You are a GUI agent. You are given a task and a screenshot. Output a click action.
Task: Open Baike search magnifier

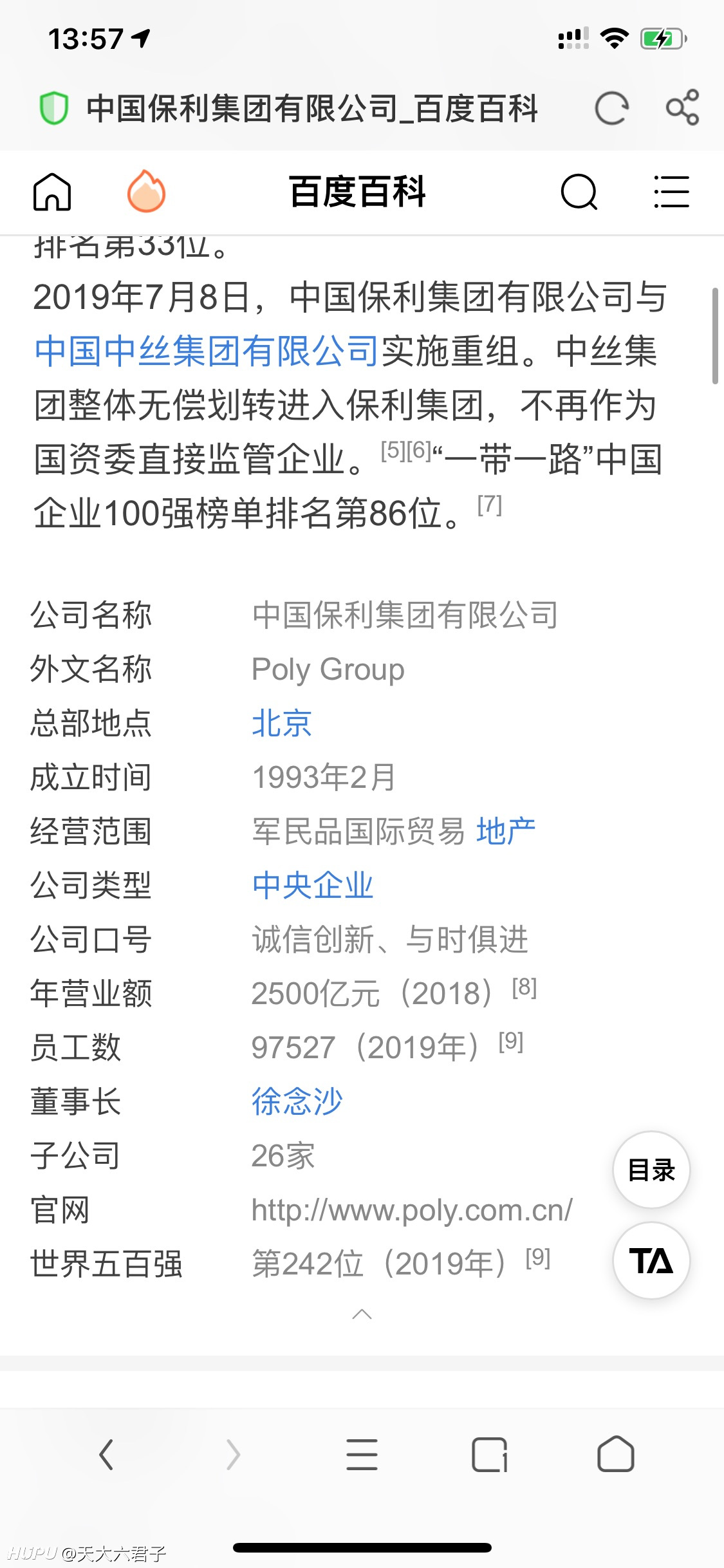(x=579, y=192)
